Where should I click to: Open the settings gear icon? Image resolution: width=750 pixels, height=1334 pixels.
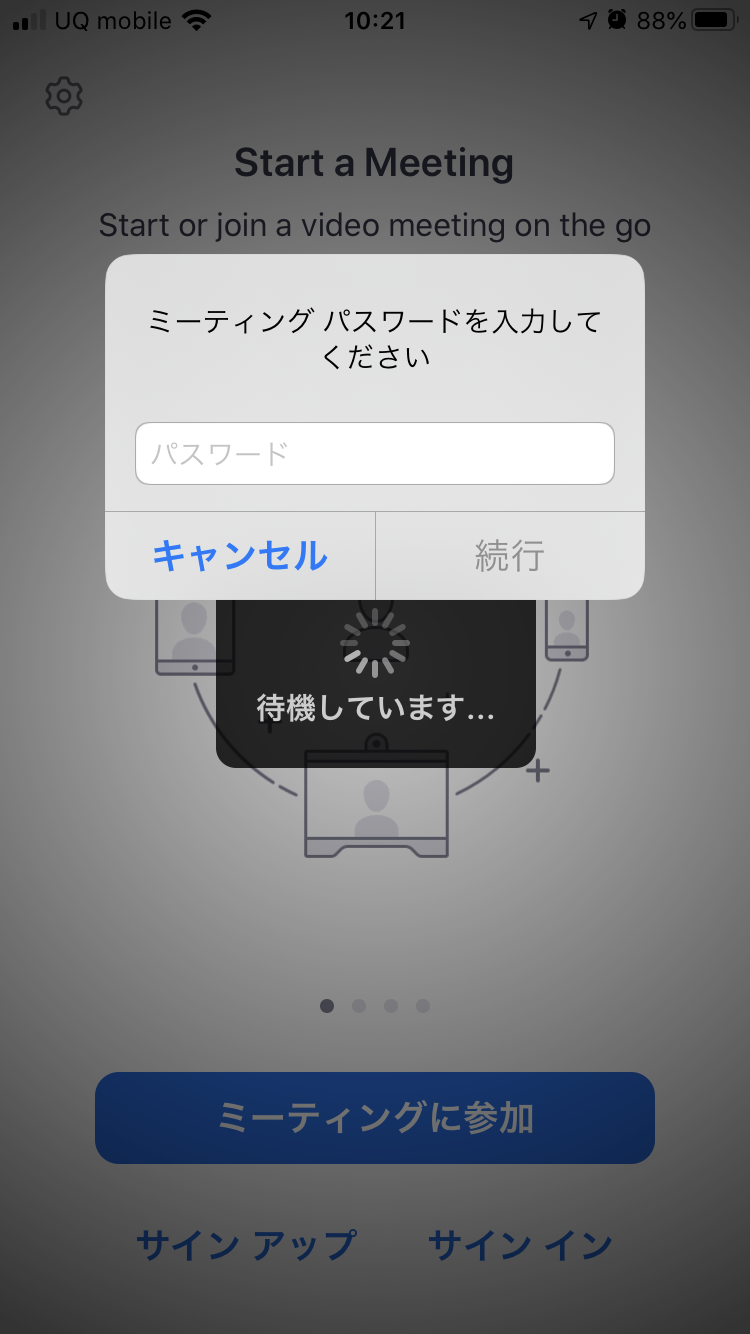click(64, 96)
